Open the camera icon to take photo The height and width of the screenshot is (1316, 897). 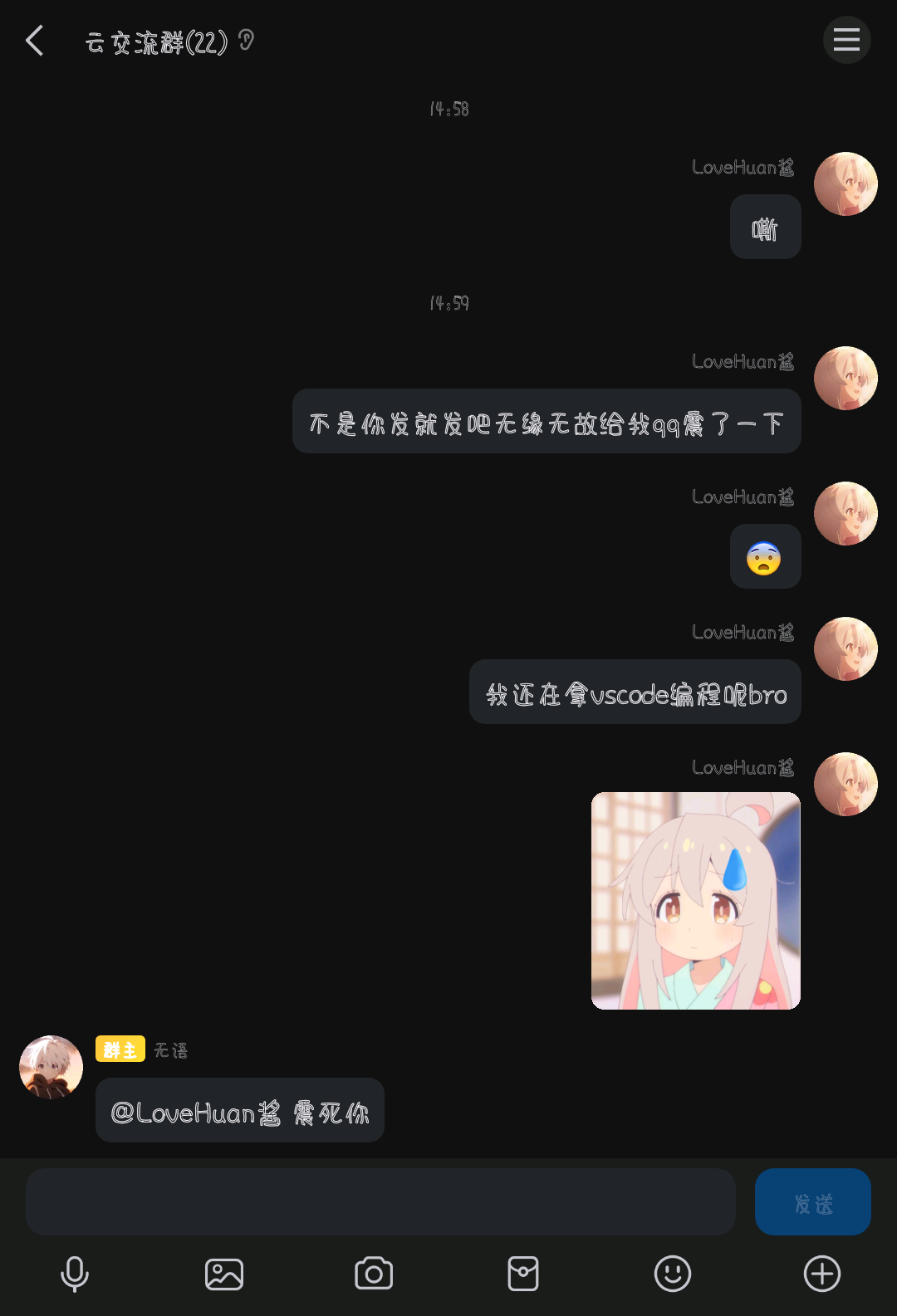coord(373,1273)
